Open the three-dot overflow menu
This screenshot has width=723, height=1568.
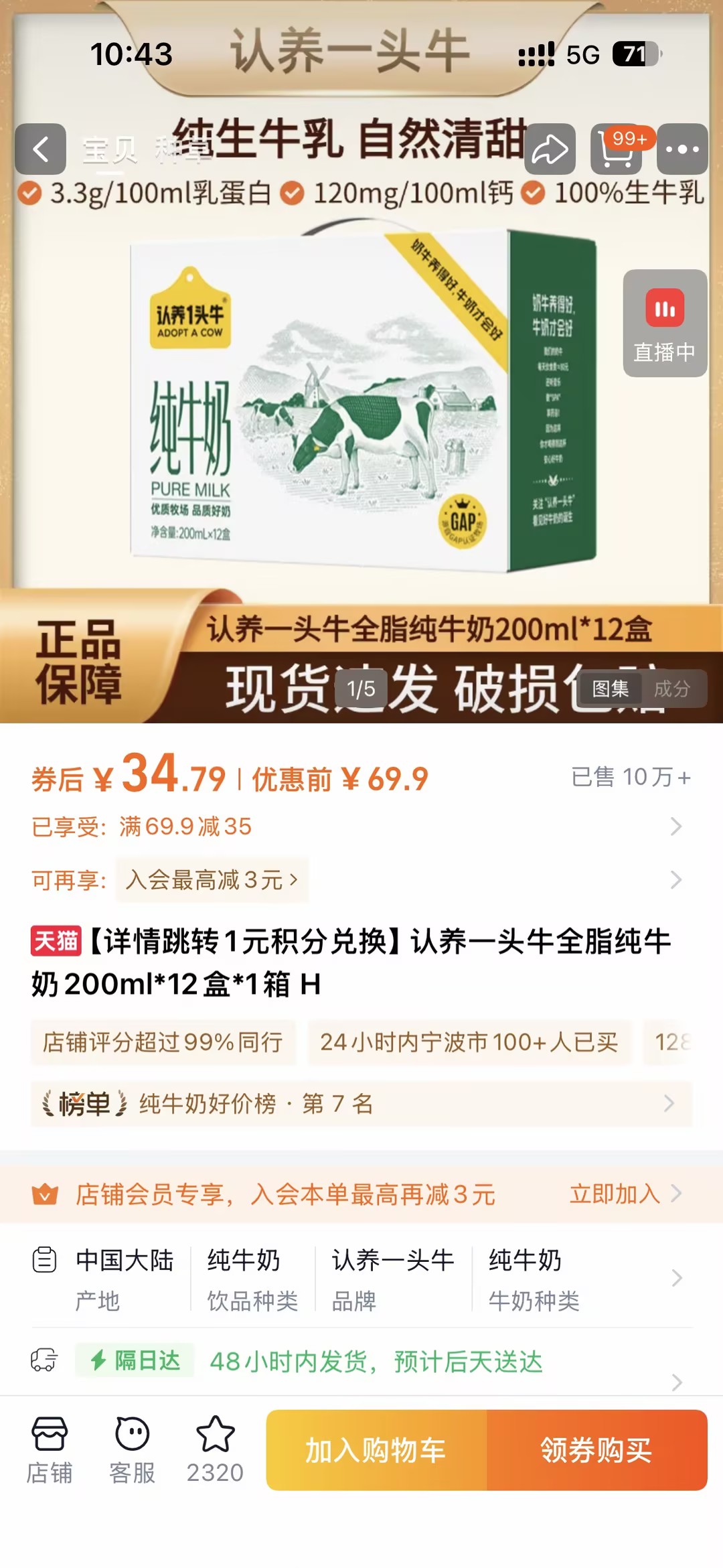click(682, 149)
